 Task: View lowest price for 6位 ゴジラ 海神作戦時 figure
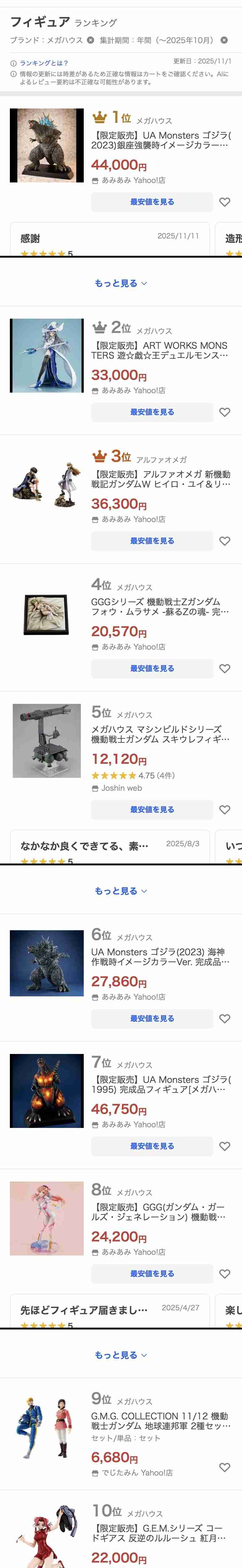[x=152, y=1018]
